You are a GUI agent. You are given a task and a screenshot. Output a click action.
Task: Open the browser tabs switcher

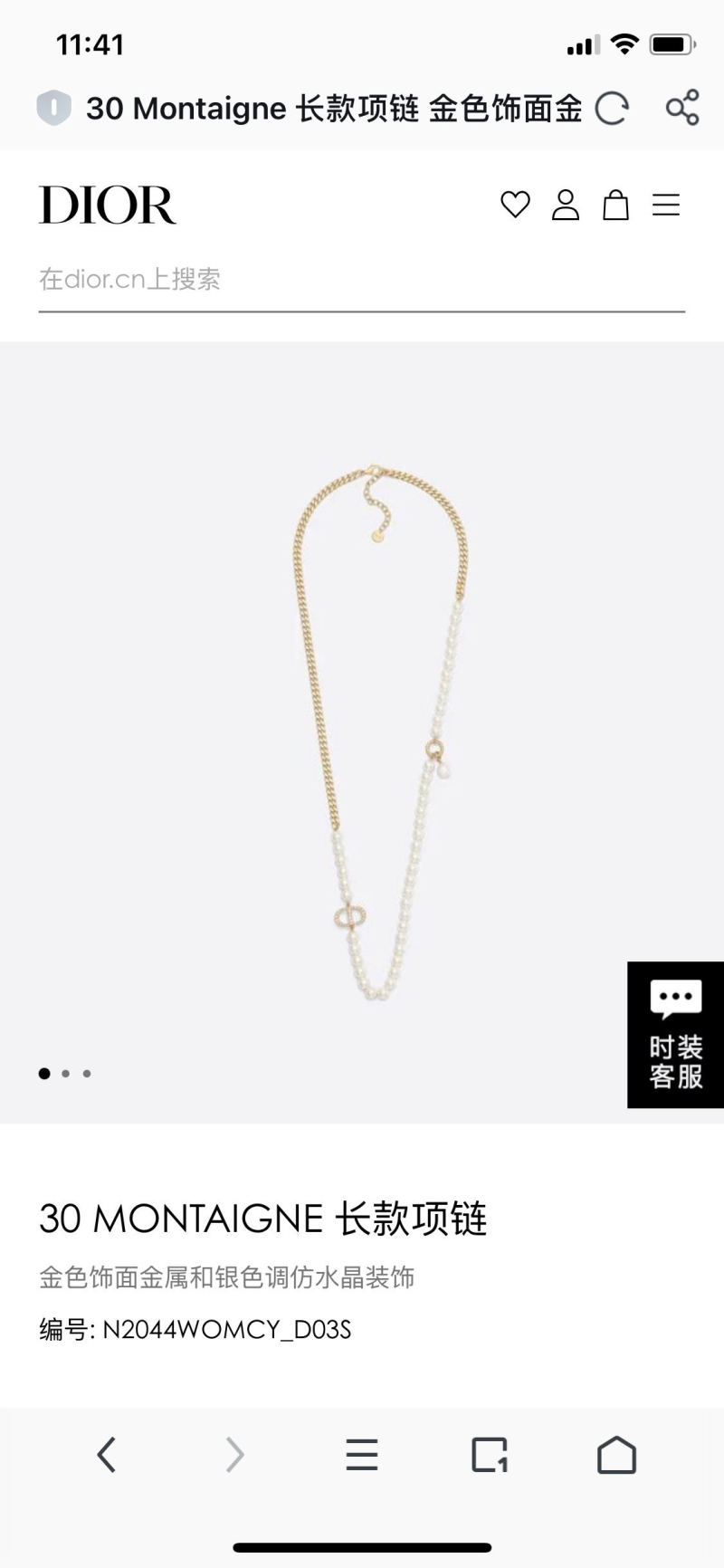(490, 1455)
